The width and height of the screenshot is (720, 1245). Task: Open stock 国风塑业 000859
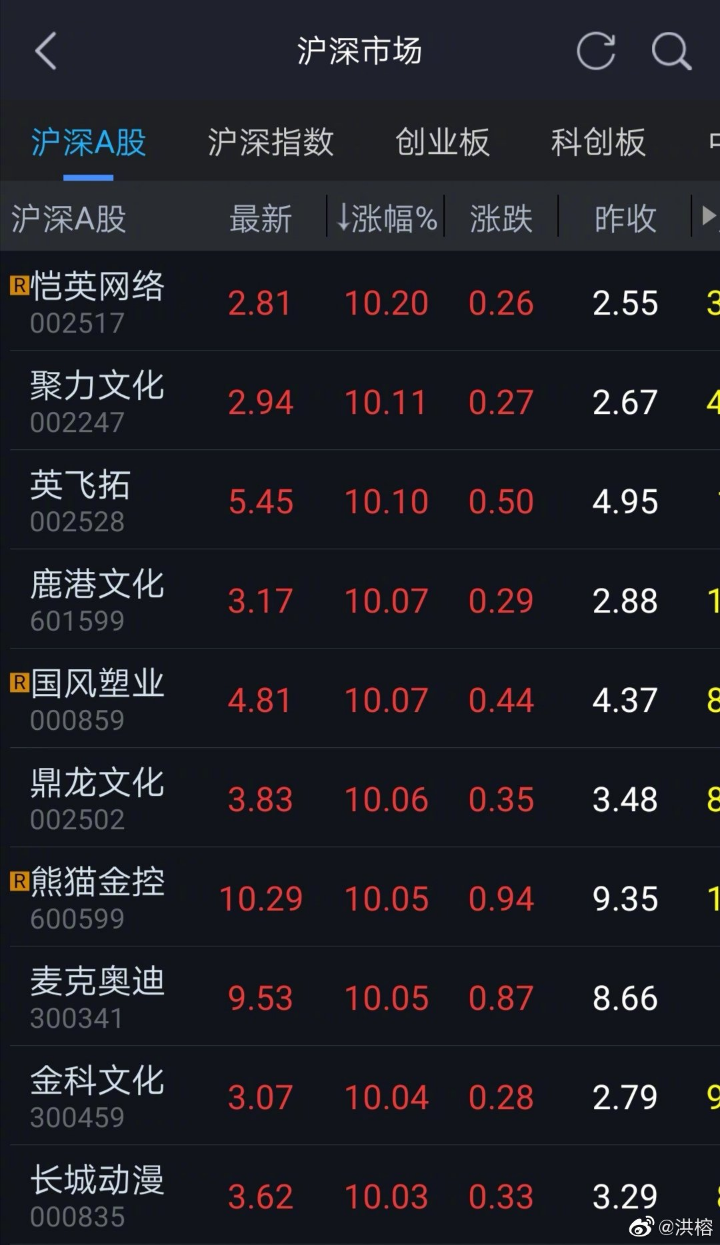[x=360, y=698]
